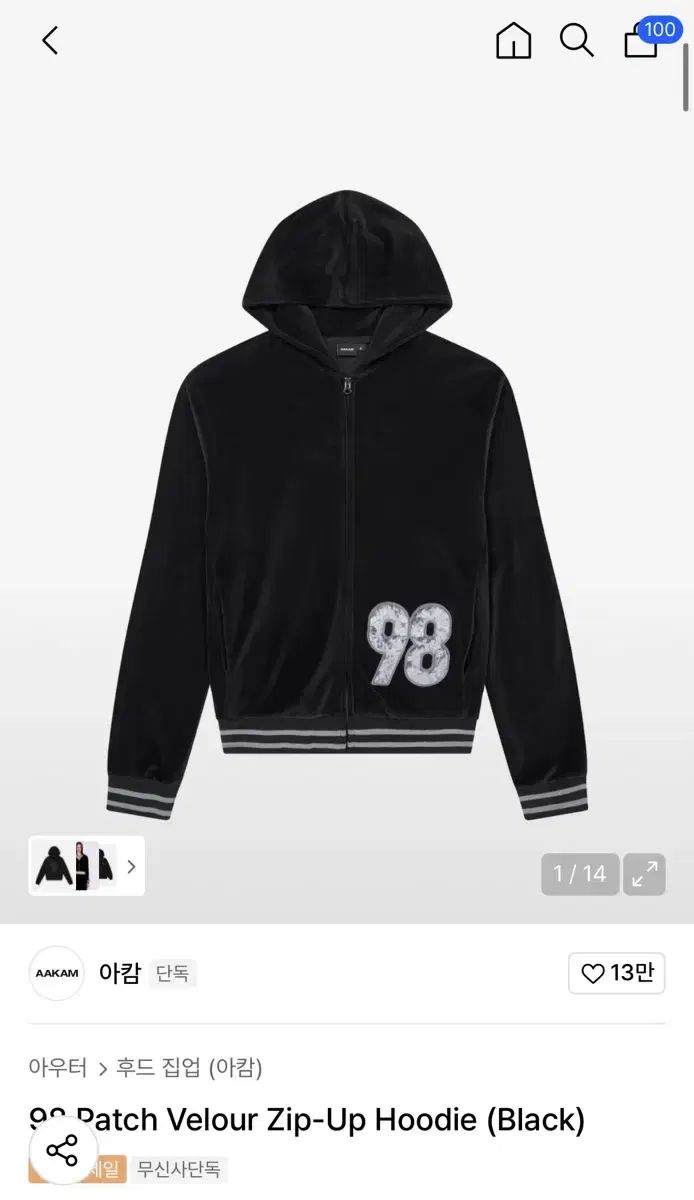Screen dimensions: 694x1200
Task: Open the home page
Action: click(x=513, y=41)
